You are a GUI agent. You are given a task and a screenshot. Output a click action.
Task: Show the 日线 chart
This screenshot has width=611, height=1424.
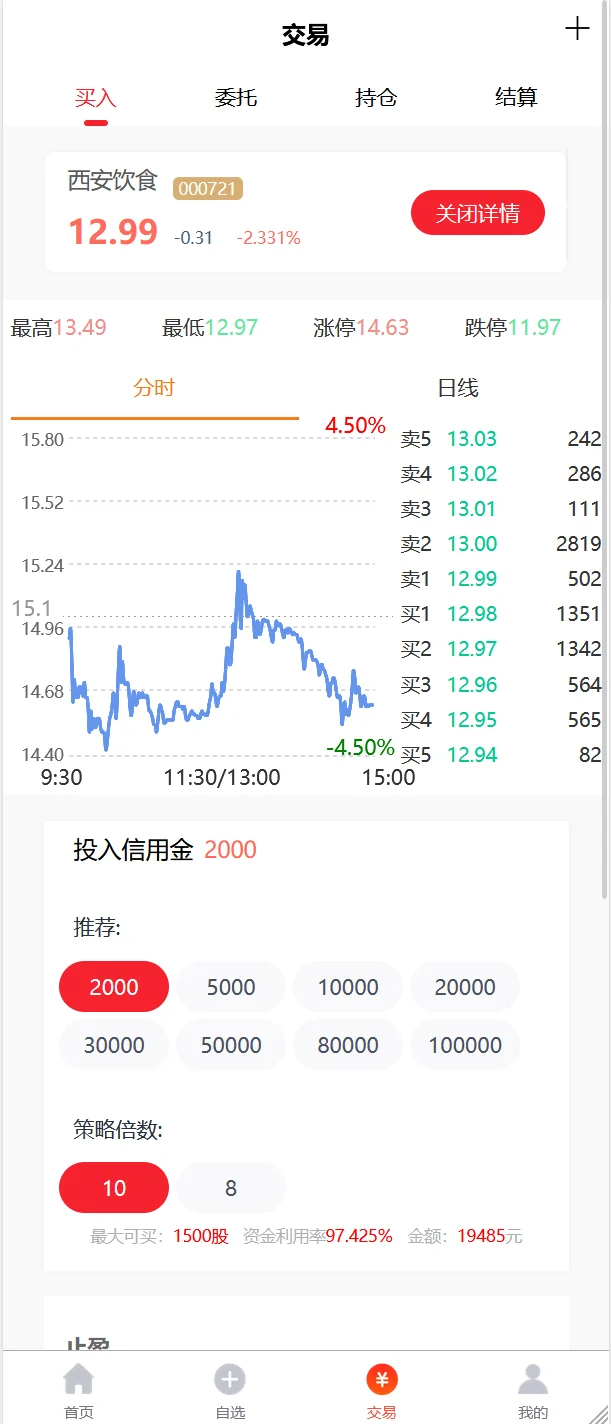click(x=458, y=388)
